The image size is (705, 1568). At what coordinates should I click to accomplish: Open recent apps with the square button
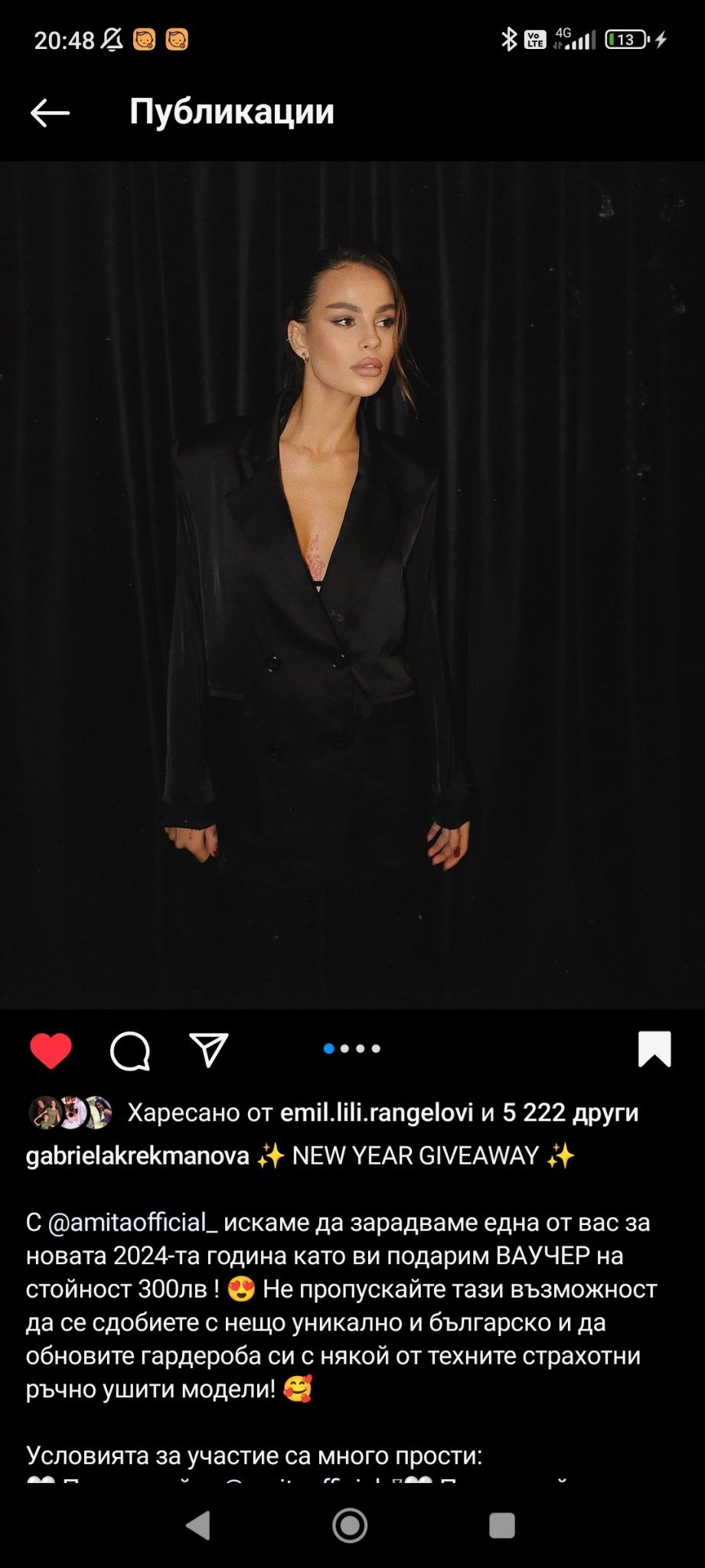pyautogui.click(x=501, y=1525)
